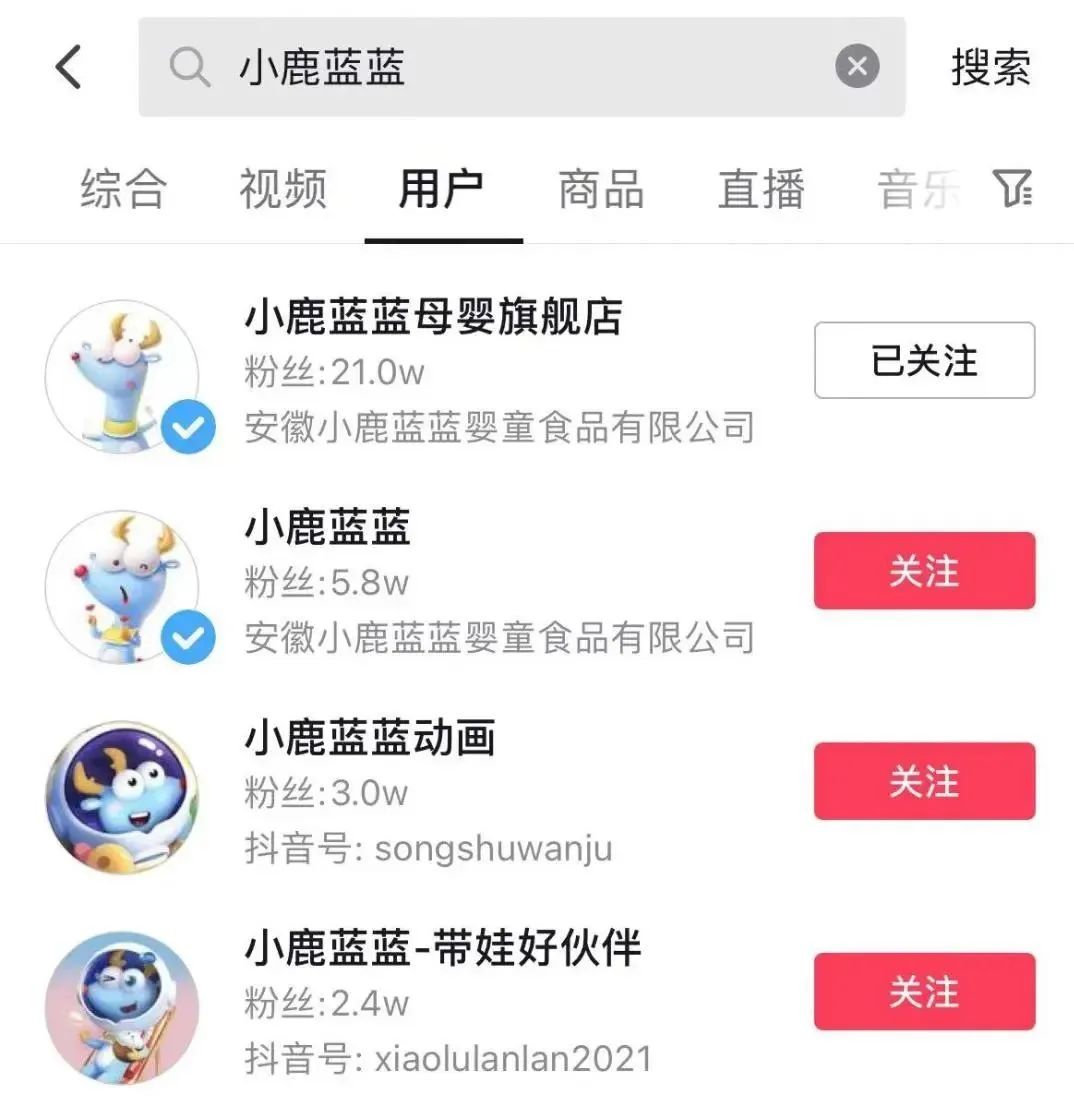
Task: Enable following for 小鹿蓝蓝动画 account
Action: pos(923,782)
